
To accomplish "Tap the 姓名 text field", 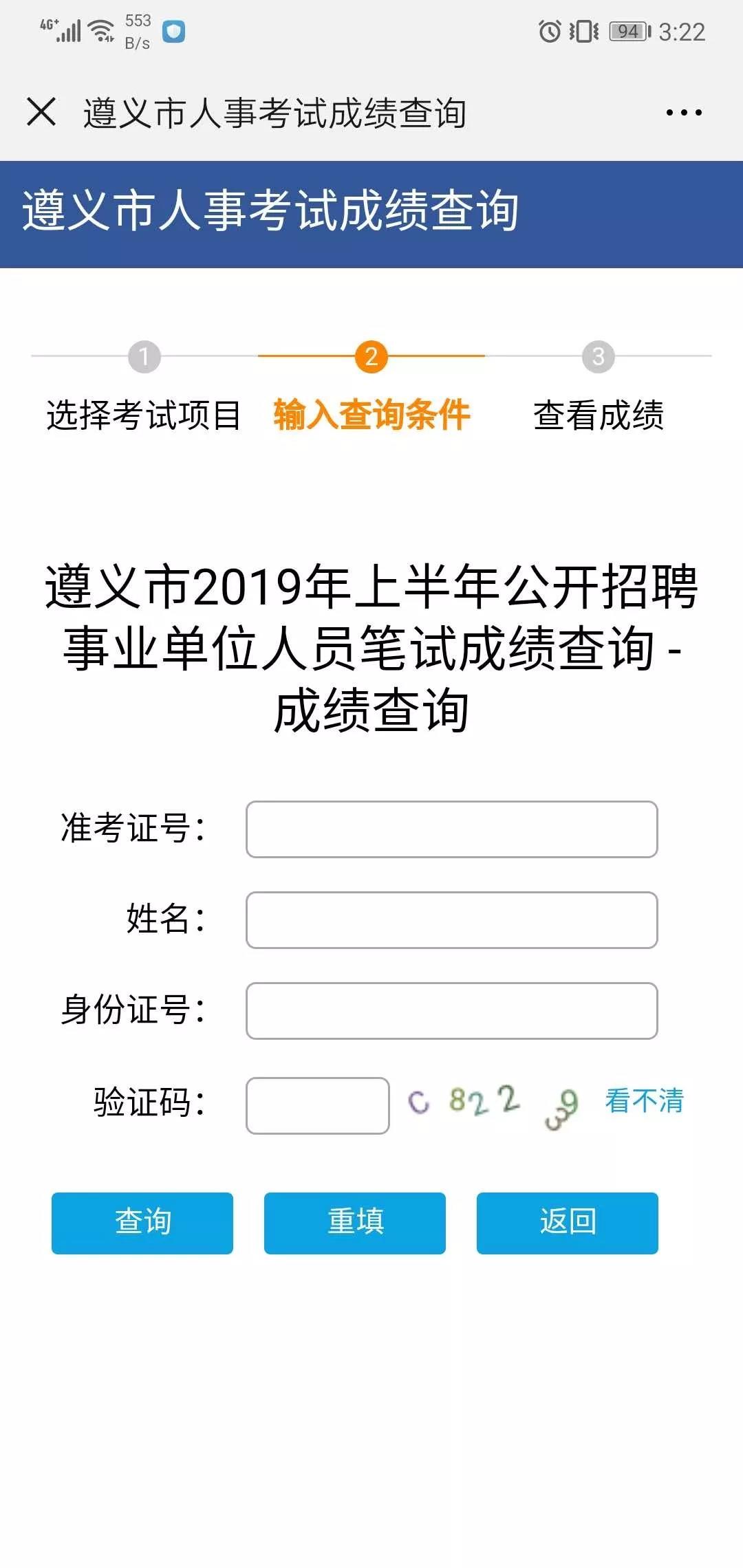I will [451, 920].
